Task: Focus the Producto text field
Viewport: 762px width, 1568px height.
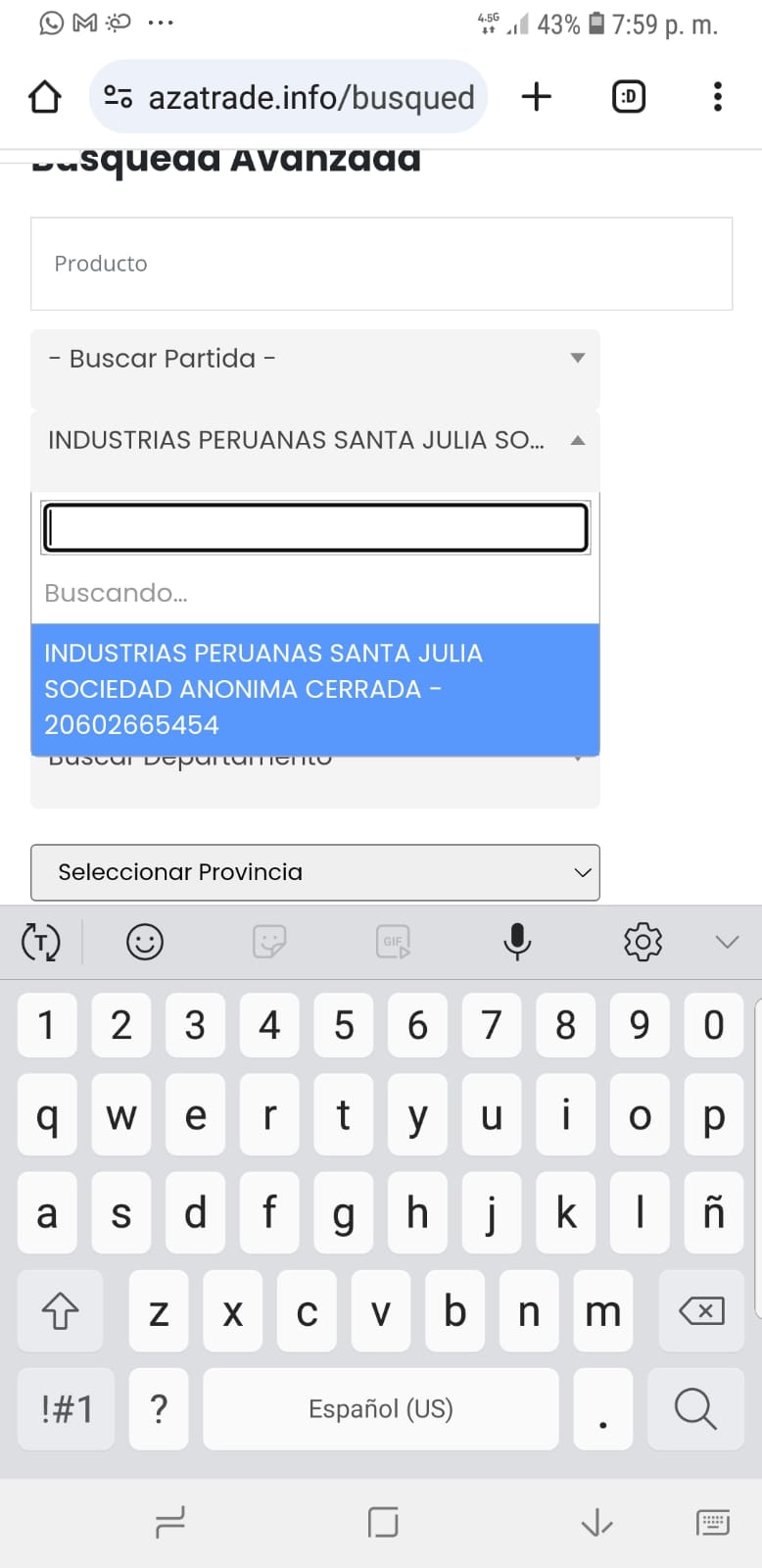Action: coord(382,264)
